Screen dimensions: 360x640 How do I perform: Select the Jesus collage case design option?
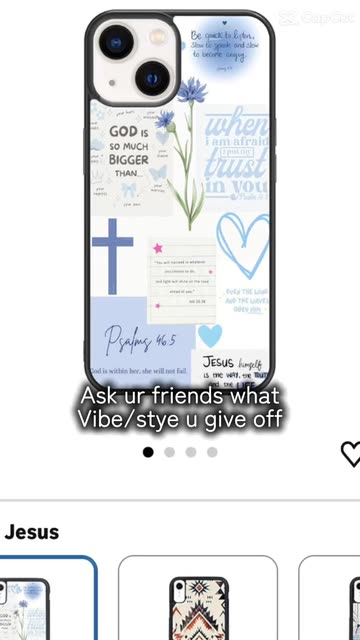(x=48, y=598)
